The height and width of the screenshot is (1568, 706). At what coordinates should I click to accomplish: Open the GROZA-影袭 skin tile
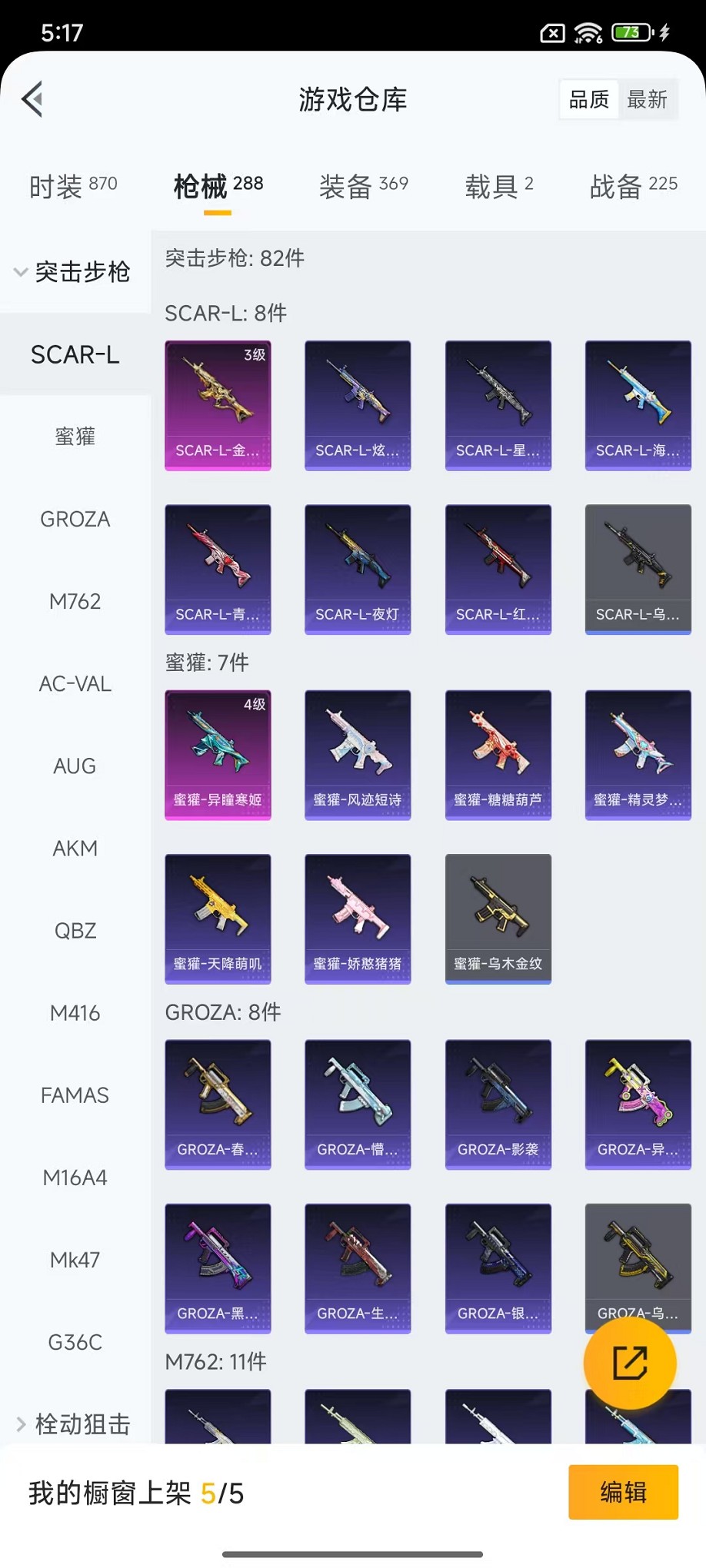coord(498,1105)
